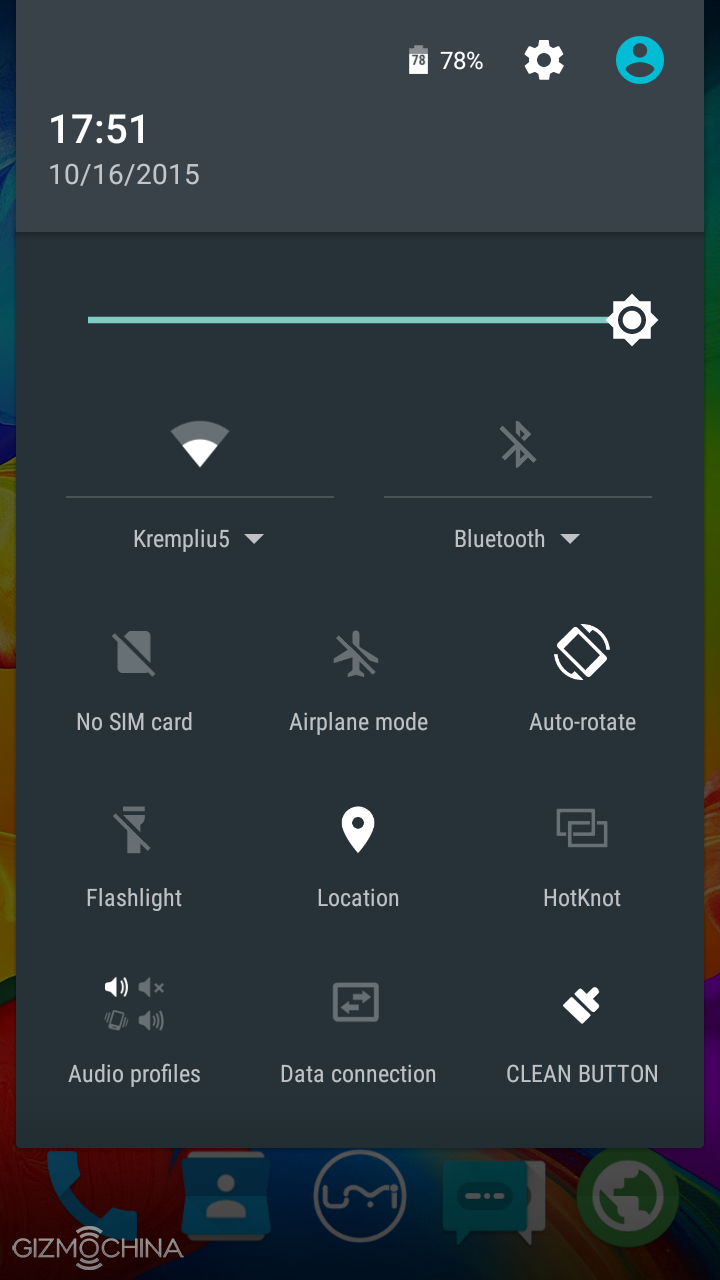
Task: Toggle the Wi-Fi icon off
Action: [x=200, y=444]
